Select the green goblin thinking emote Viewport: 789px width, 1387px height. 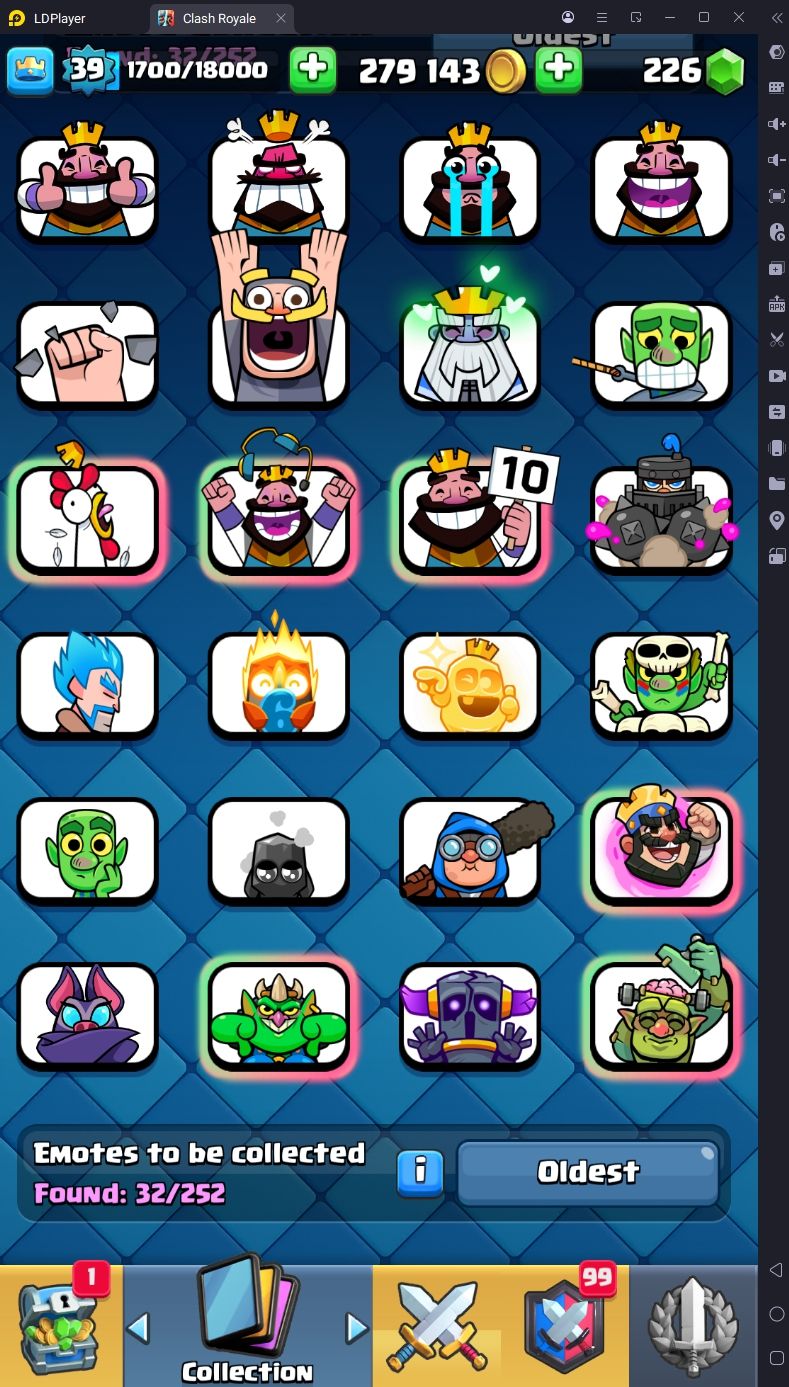87,850
